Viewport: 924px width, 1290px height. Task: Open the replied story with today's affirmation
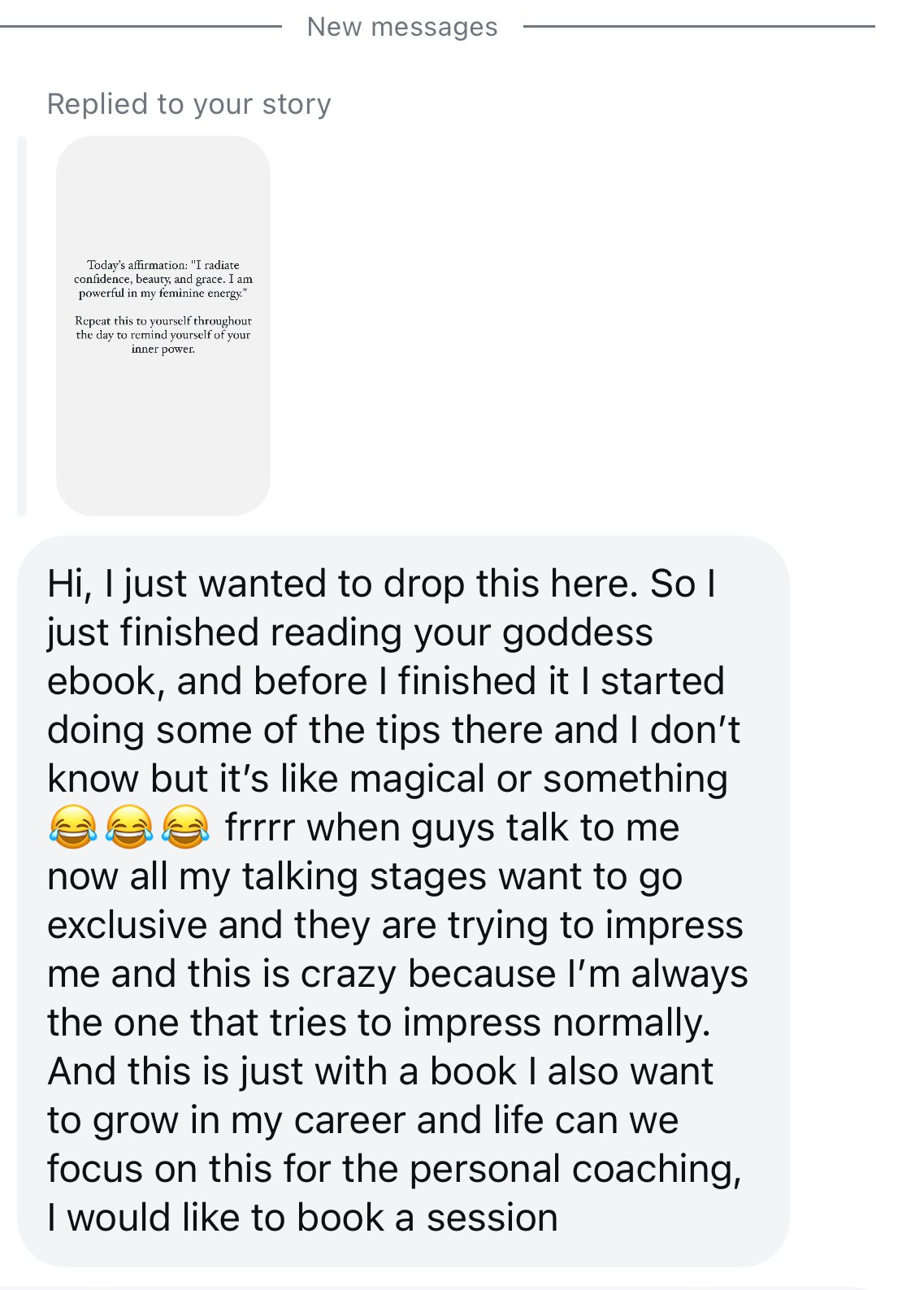click(x=163, y=325)
